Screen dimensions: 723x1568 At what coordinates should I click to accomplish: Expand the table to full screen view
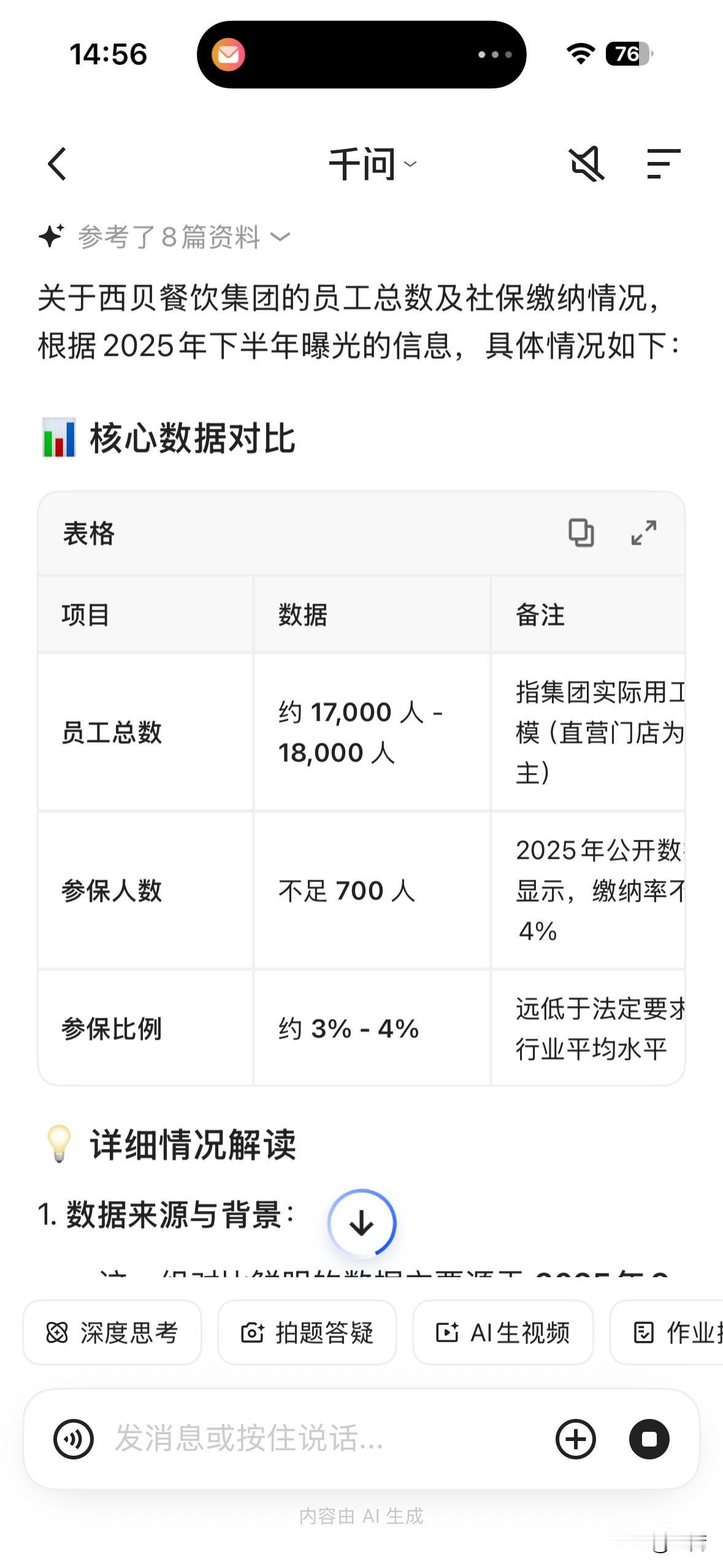[x=644, y=533]
